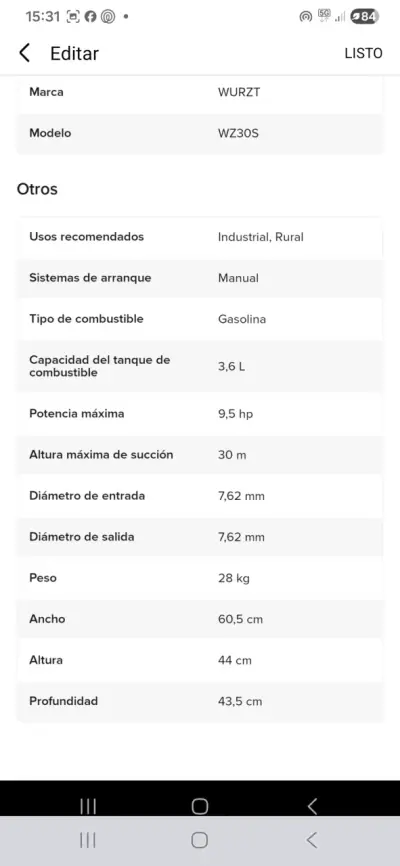Open the Sistemas de arranque row
Image resolution: width=400 pixels, height=866 pixels.
pos(199,278)
